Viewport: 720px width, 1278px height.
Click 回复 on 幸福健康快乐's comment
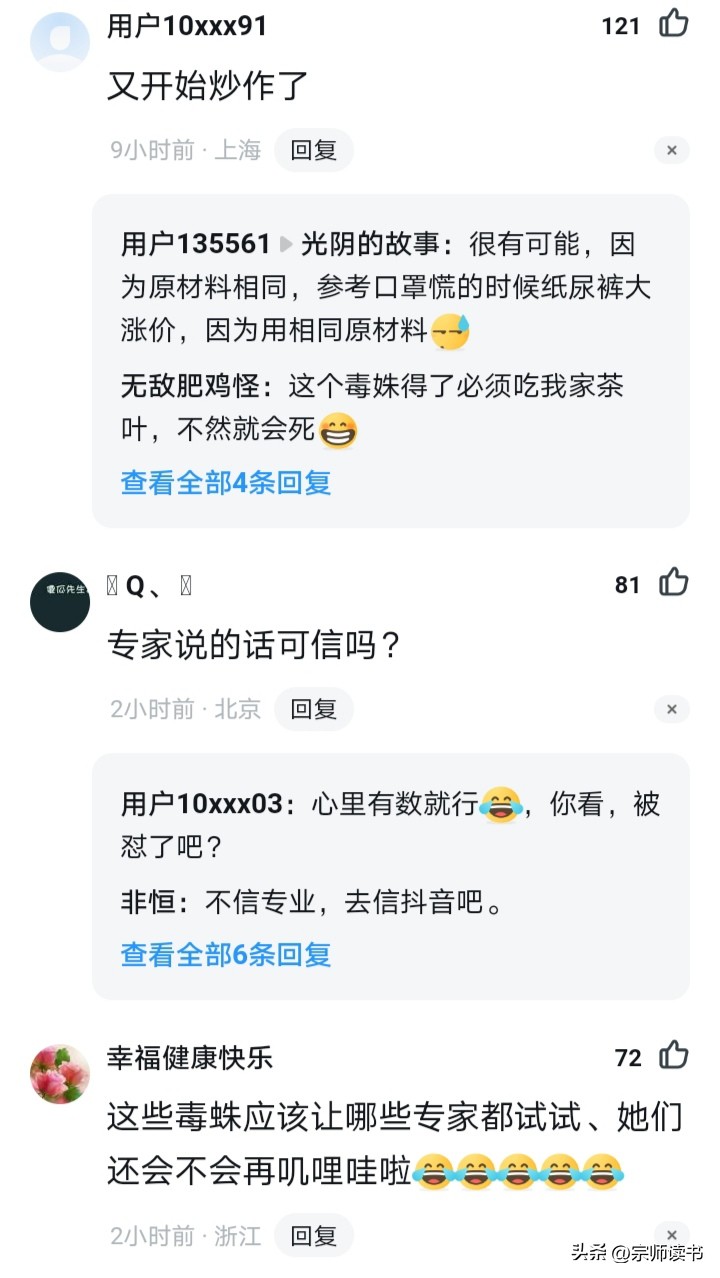[x=313, y=1235]
